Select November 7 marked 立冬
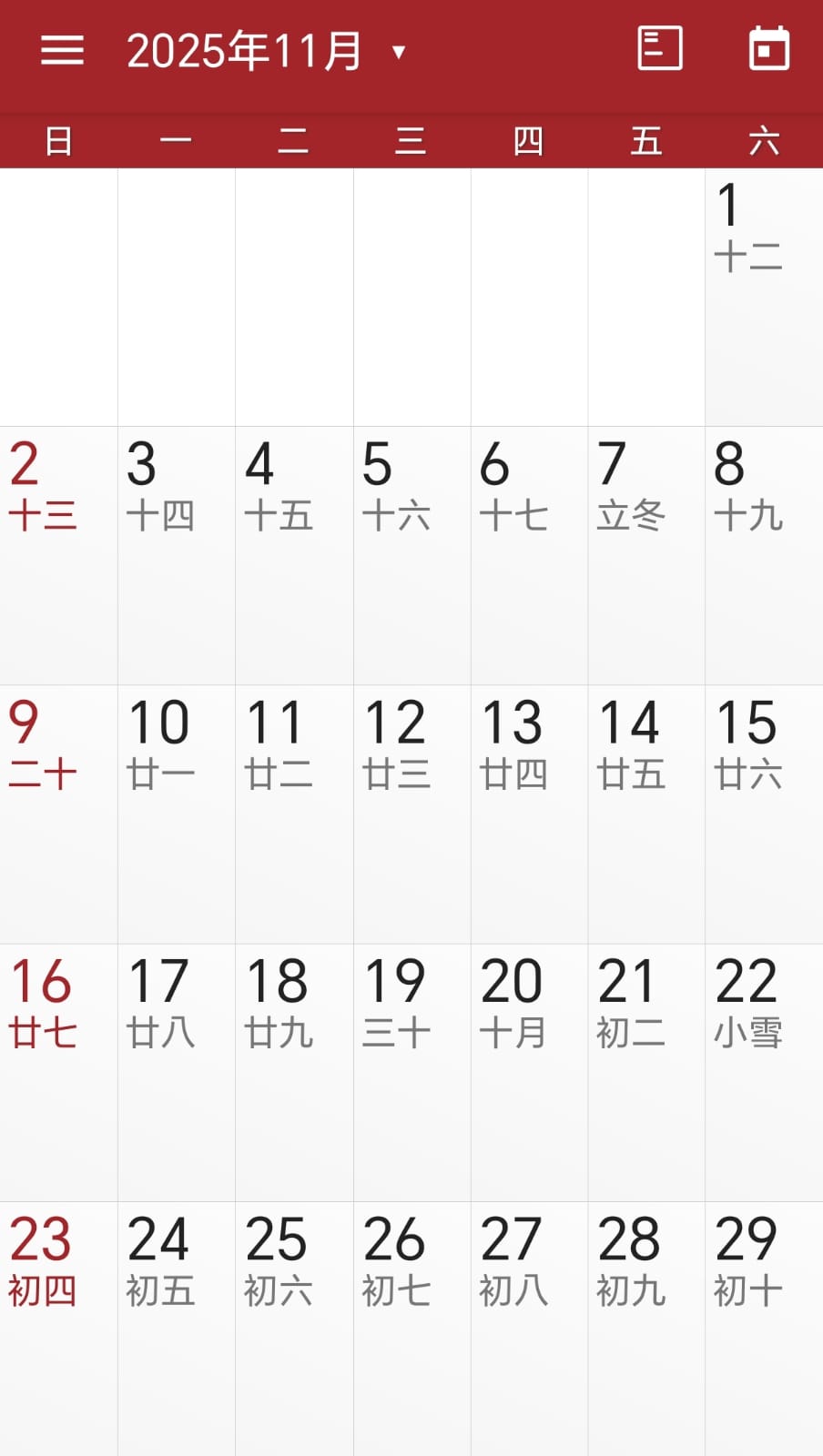The height and width of the screenshot is (1456, 823). [647, 555]
